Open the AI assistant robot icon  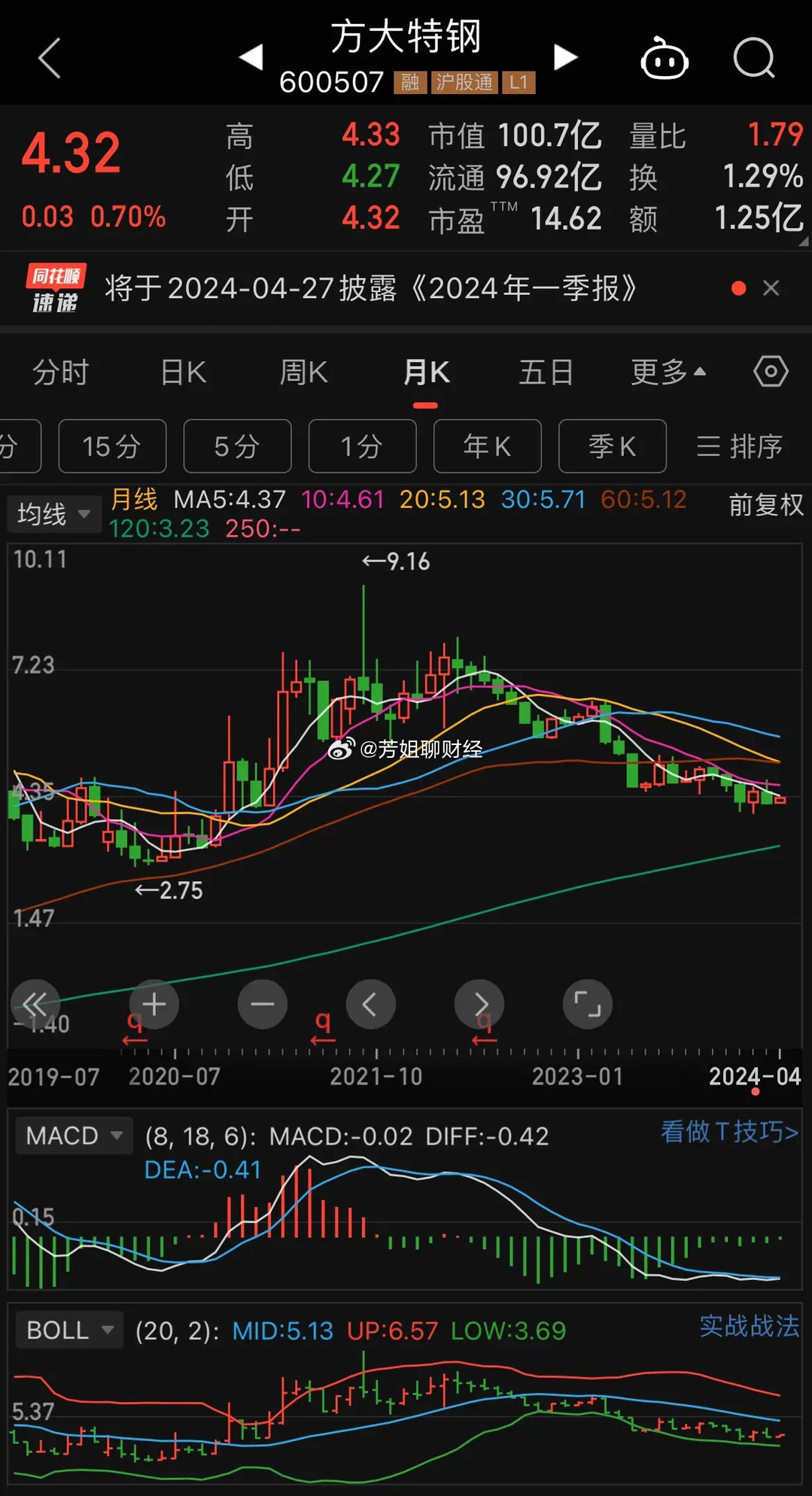point(665,60)
